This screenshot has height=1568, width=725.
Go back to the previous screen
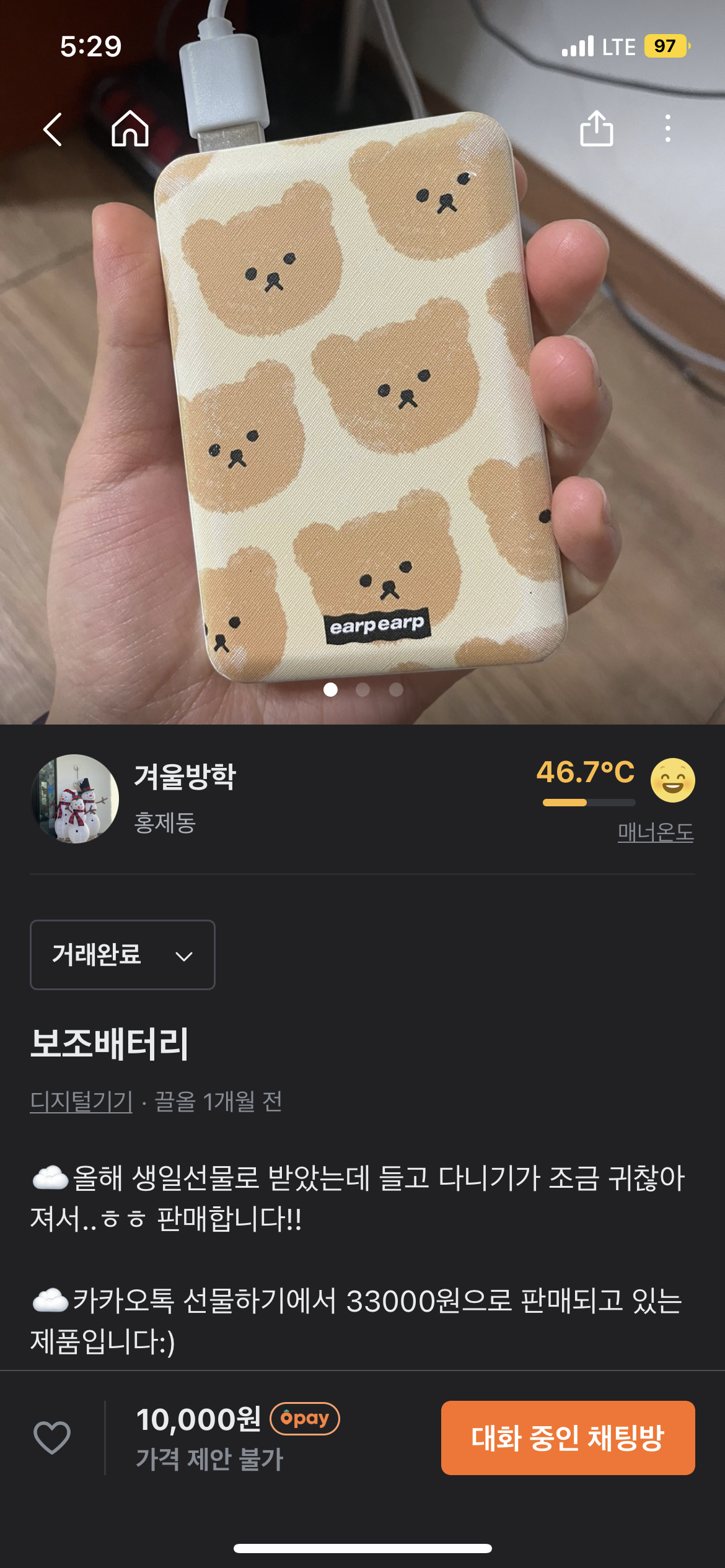pyautogui.click(x=53, y=129)
